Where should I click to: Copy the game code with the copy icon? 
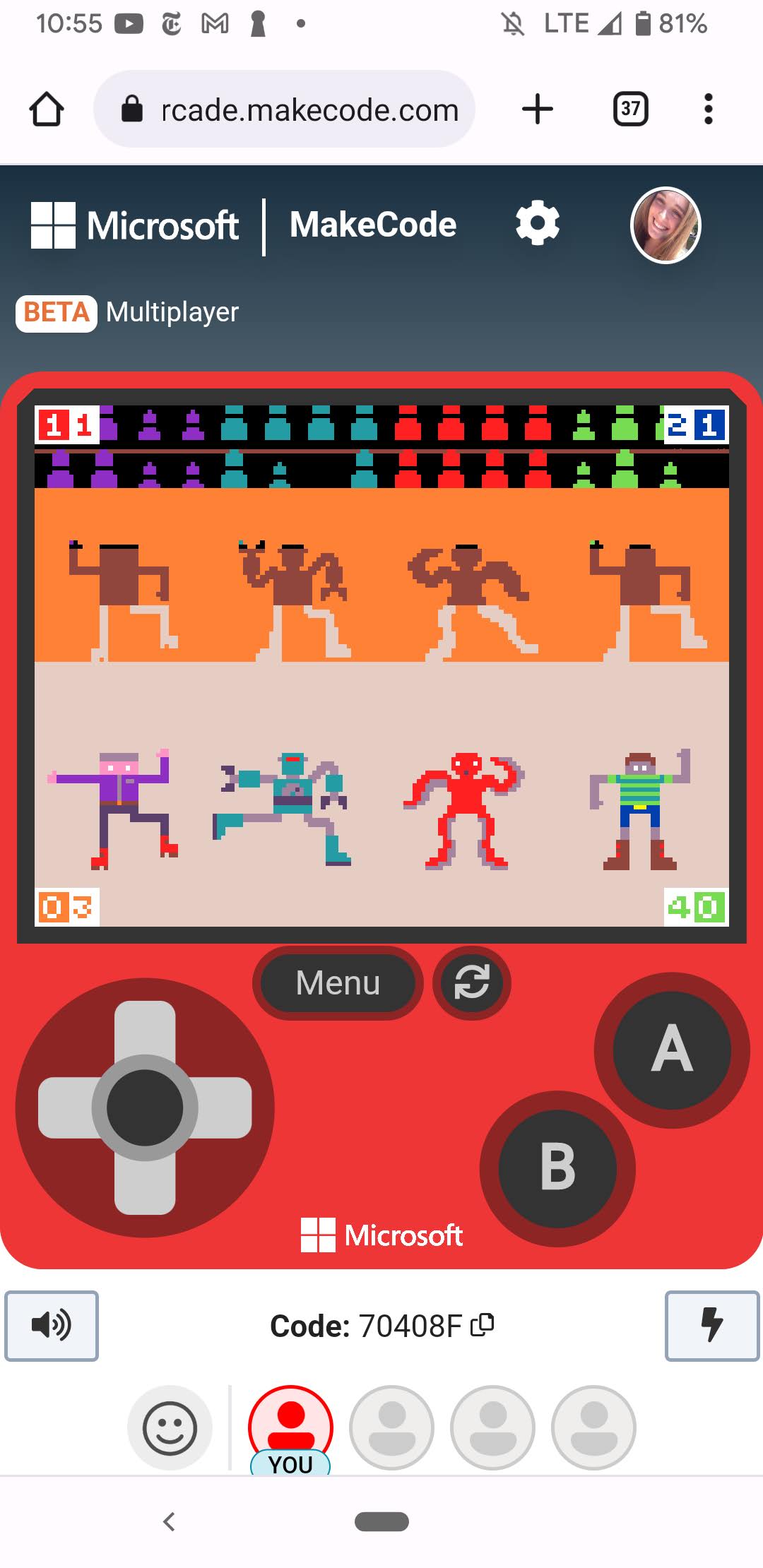pyautogui.click(x=484, y=1326)
